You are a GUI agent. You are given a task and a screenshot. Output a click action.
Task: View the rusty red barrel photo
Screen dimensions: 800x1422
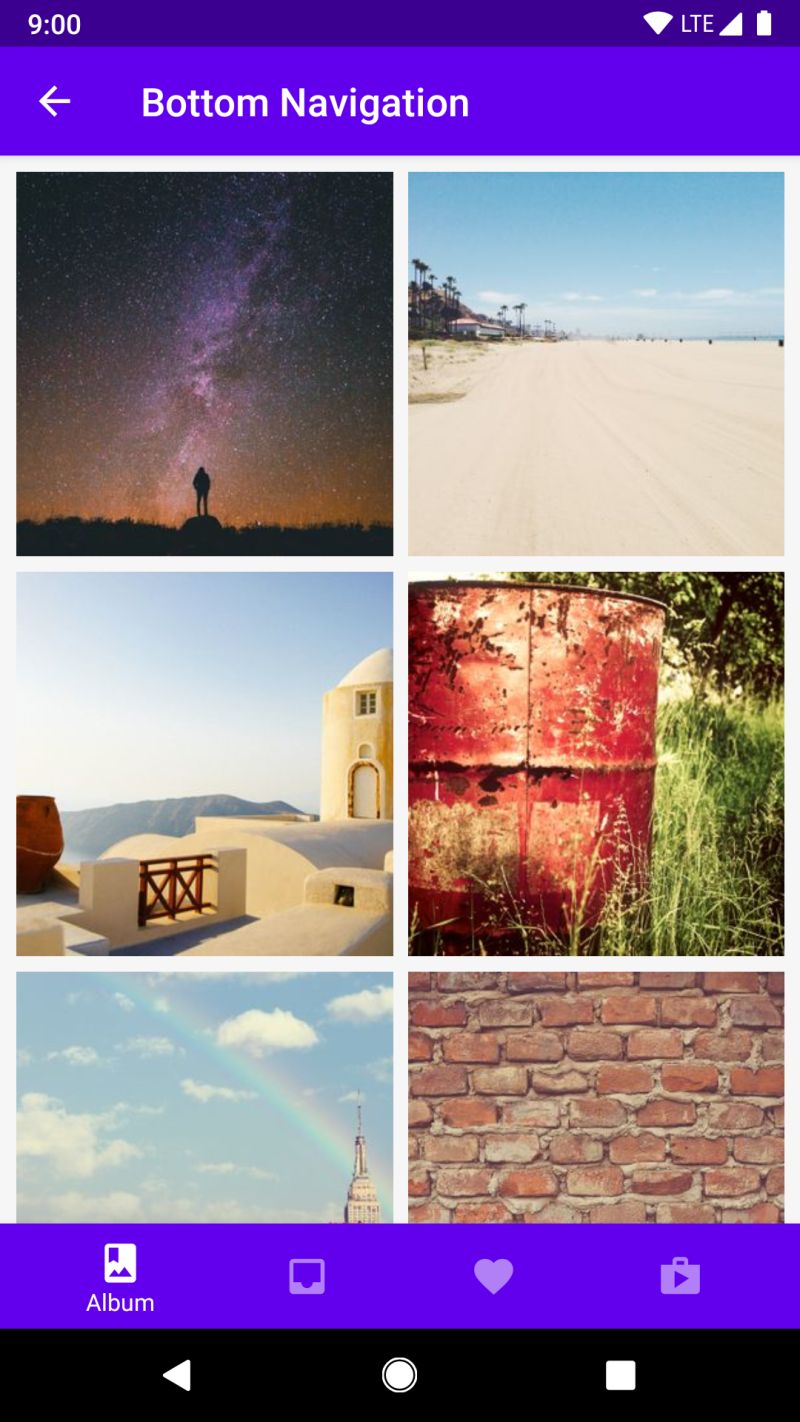[x=596, y=764]
